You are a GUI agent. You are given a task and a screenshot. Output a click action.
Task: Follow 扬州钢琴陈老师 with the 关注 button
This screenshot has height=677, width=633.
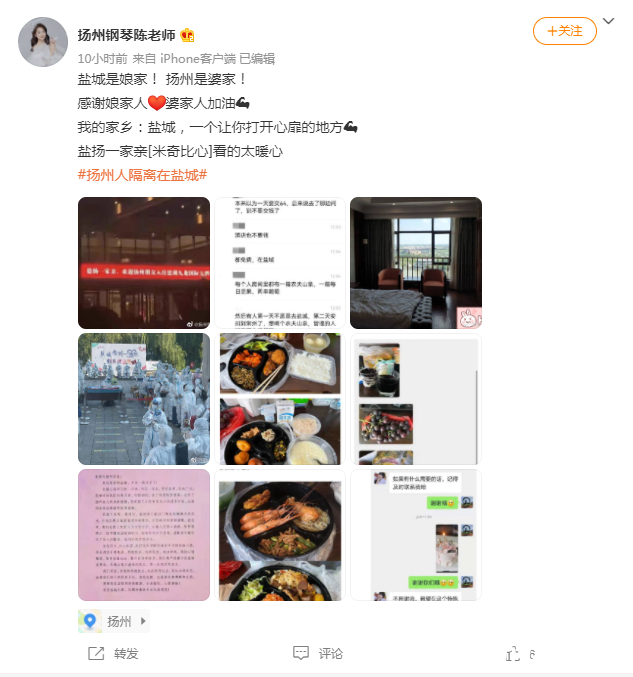[564, 31]
